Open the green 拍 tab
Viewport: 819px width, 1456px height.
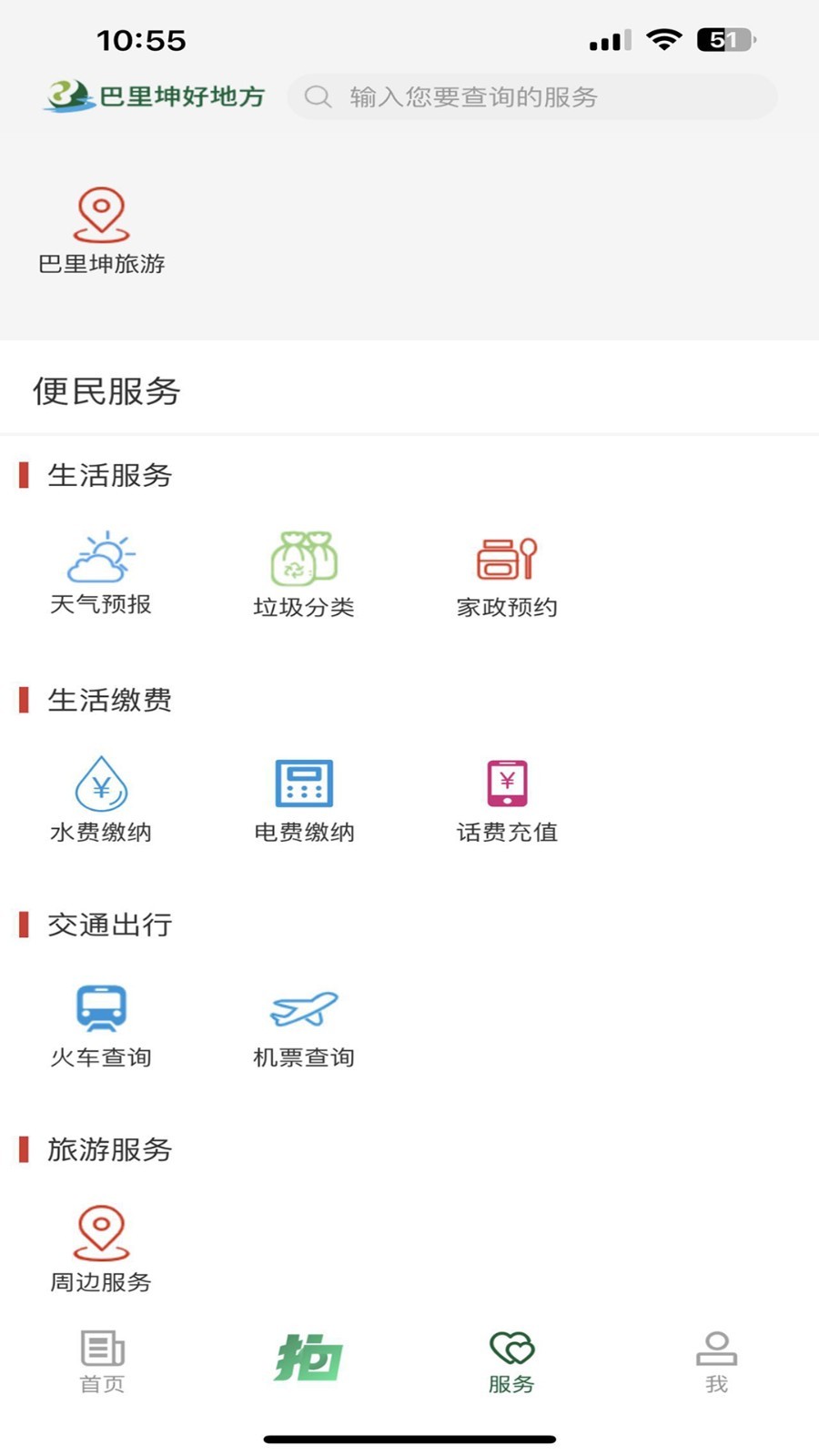(x=308, y=1358)
